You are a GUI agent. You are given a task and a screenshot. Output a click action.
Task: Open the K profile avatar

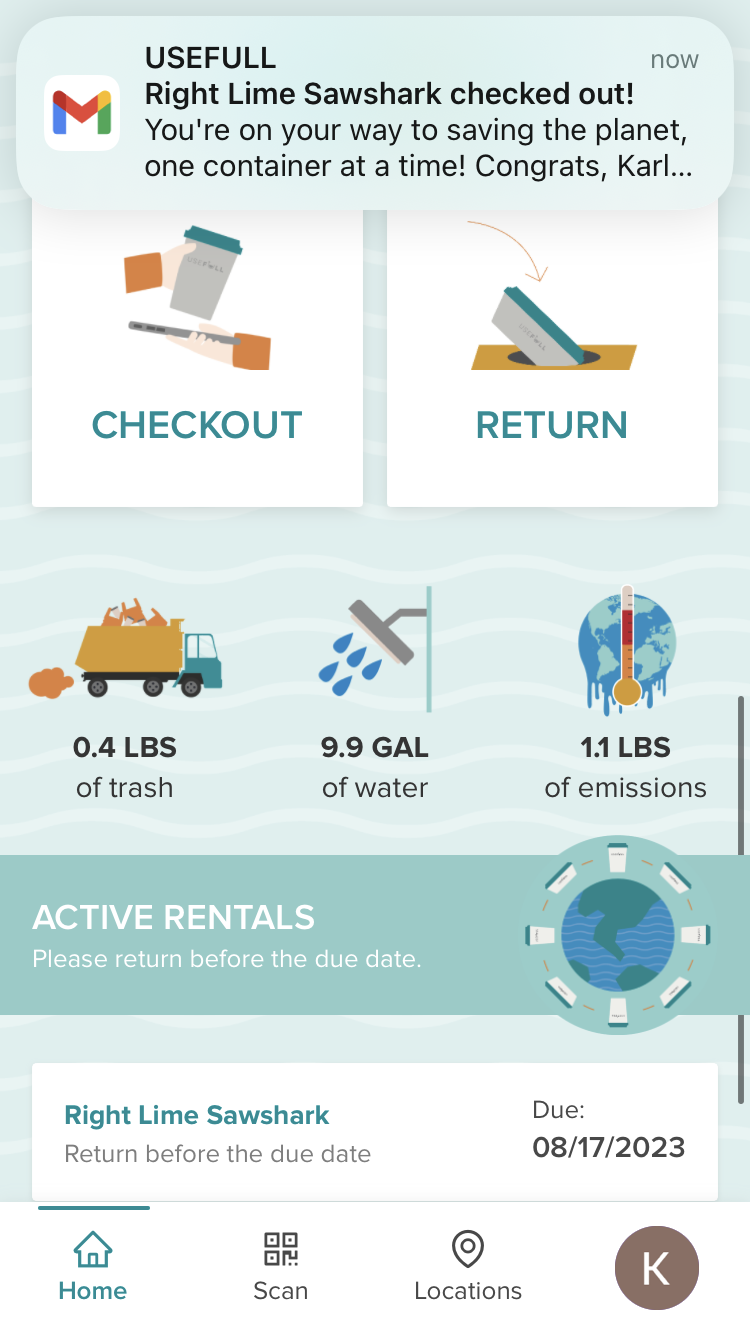tap(656, 1268)
